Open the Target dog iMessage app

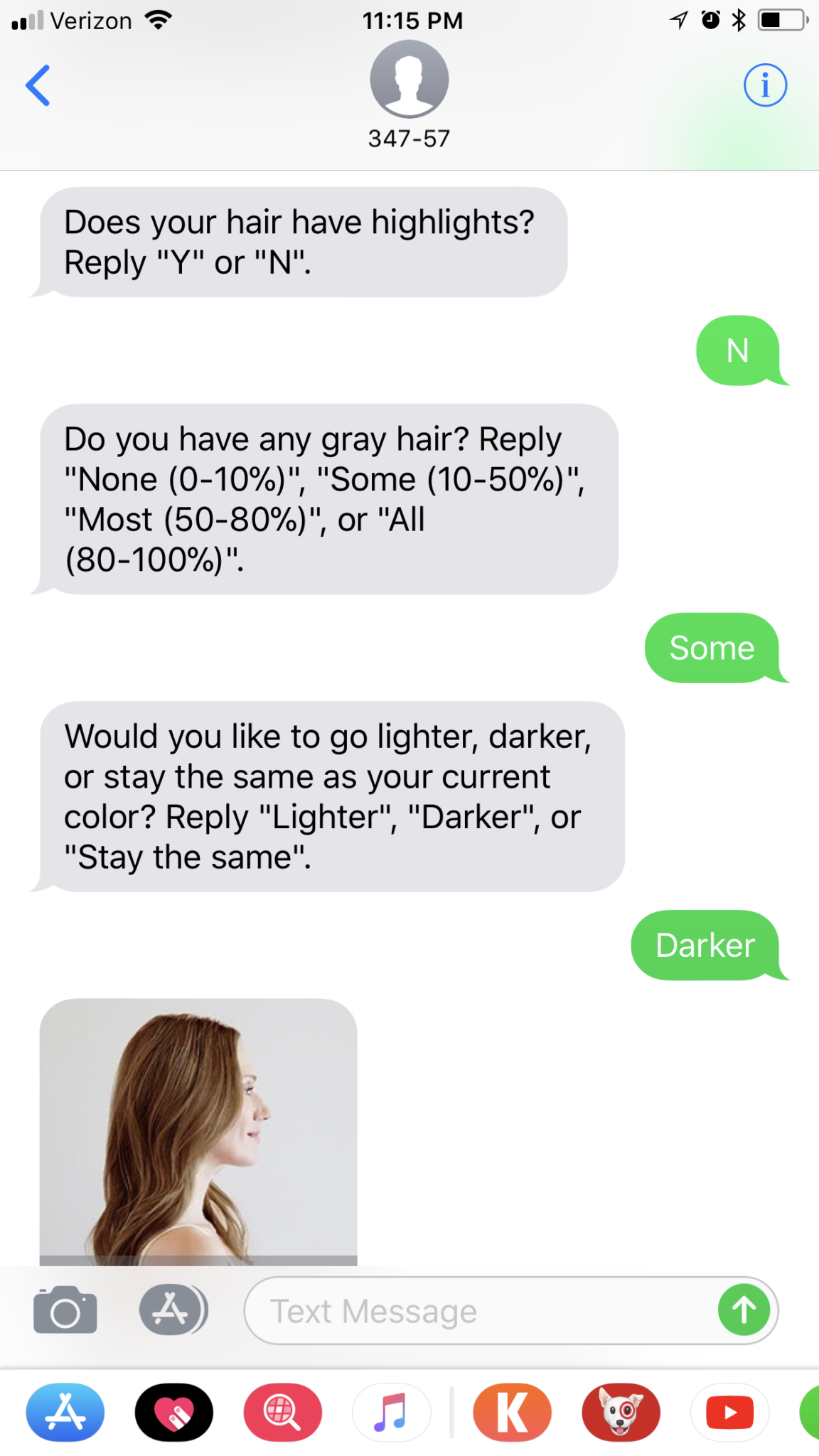tap(621, 1413)
